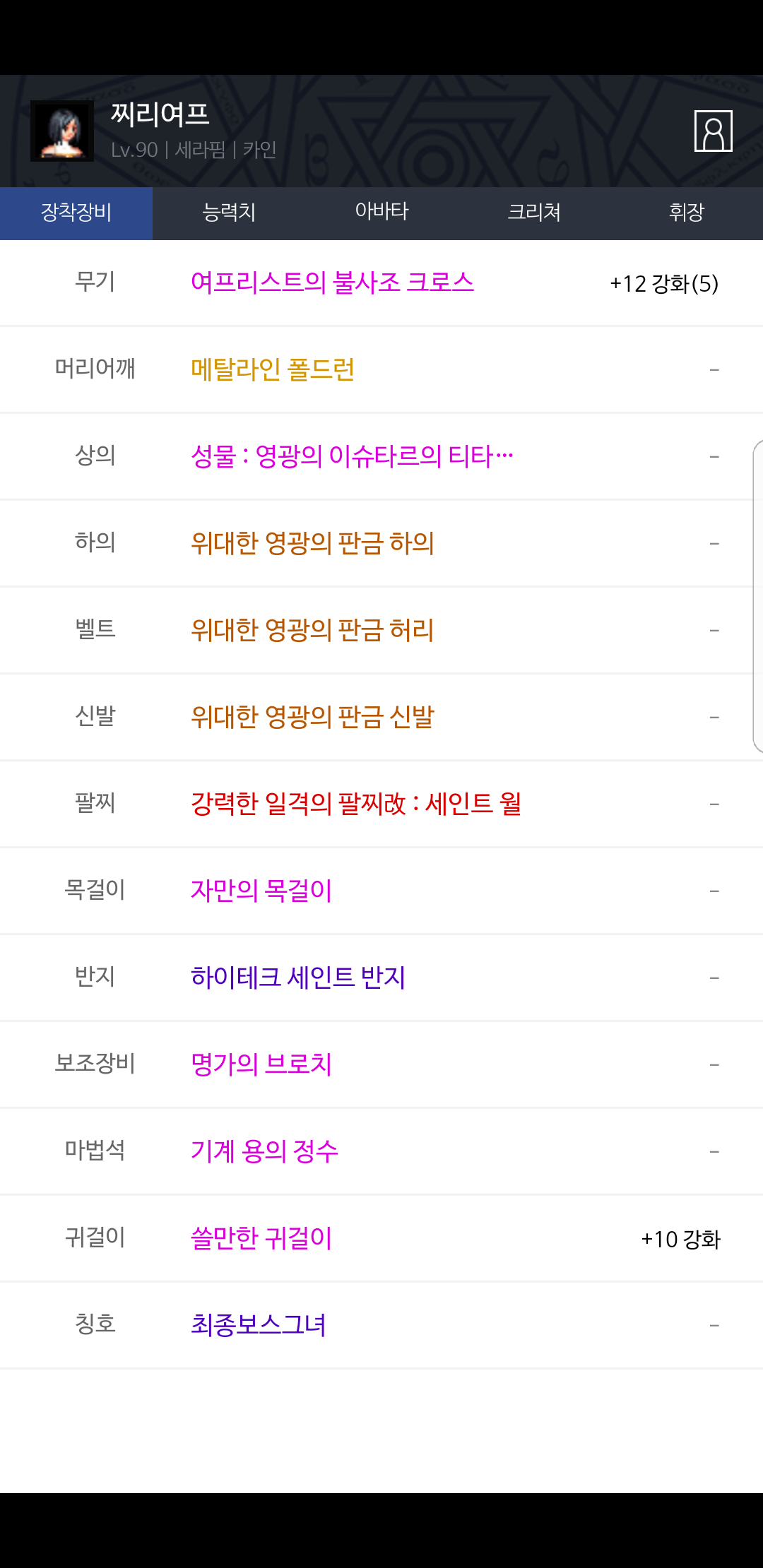This screenshot has width=763, height=1568.
Task: View 자만의 목걸이 necklace details
Action: pos(261,891)
